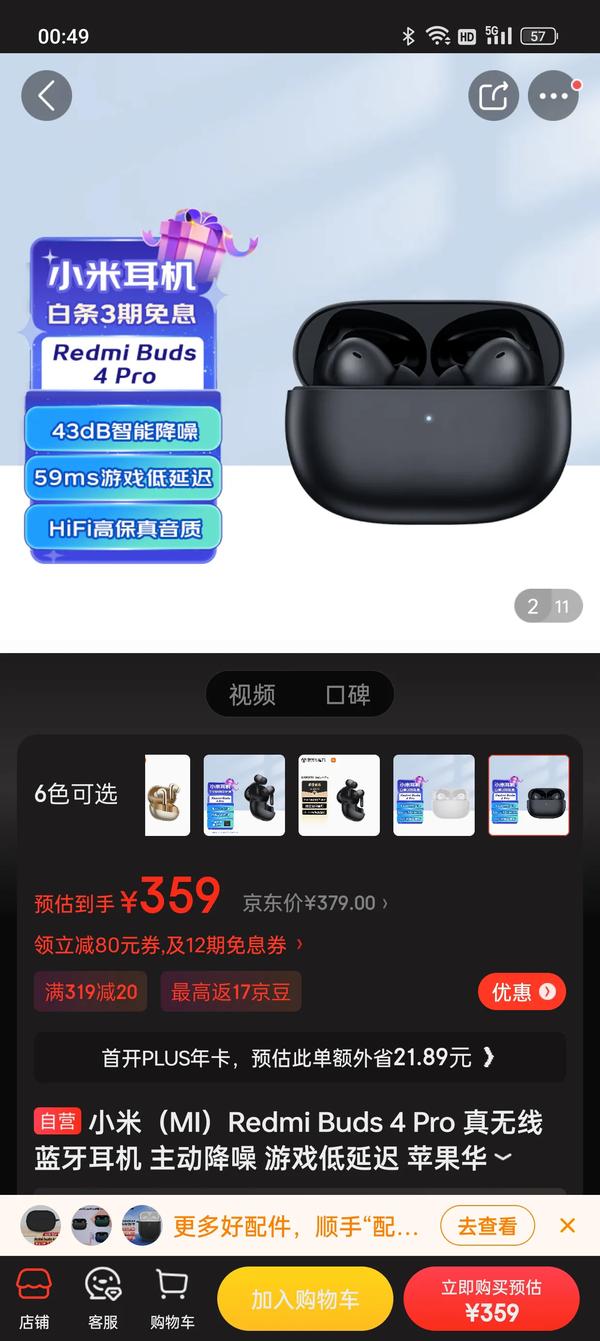Select the 满319减20 discount tag
The image size is (600, 1341).
(x=91, y=992)
